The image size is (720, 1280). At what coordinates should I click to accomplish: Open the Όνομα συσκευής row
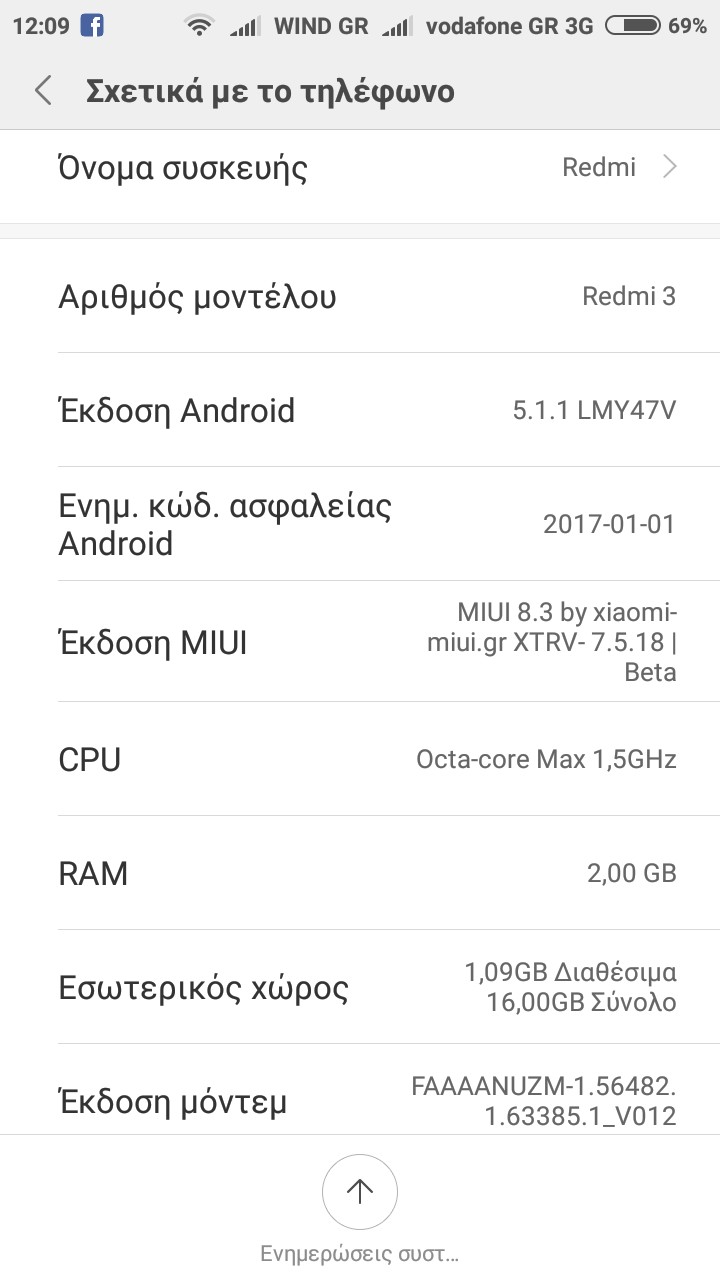point(360,168)
